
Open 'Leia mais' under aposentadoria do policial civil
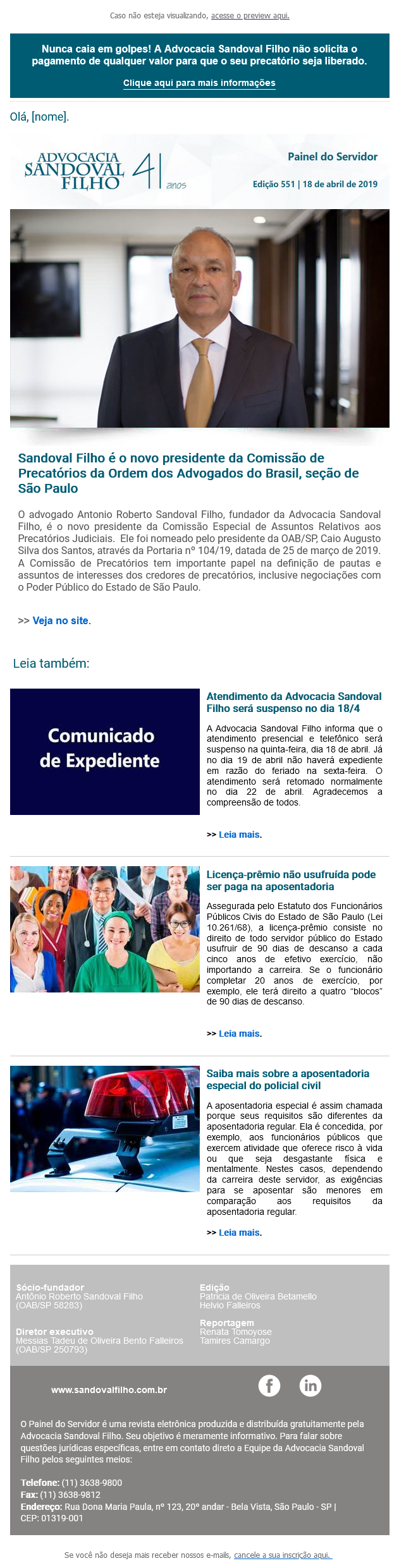coord(239,1233)
